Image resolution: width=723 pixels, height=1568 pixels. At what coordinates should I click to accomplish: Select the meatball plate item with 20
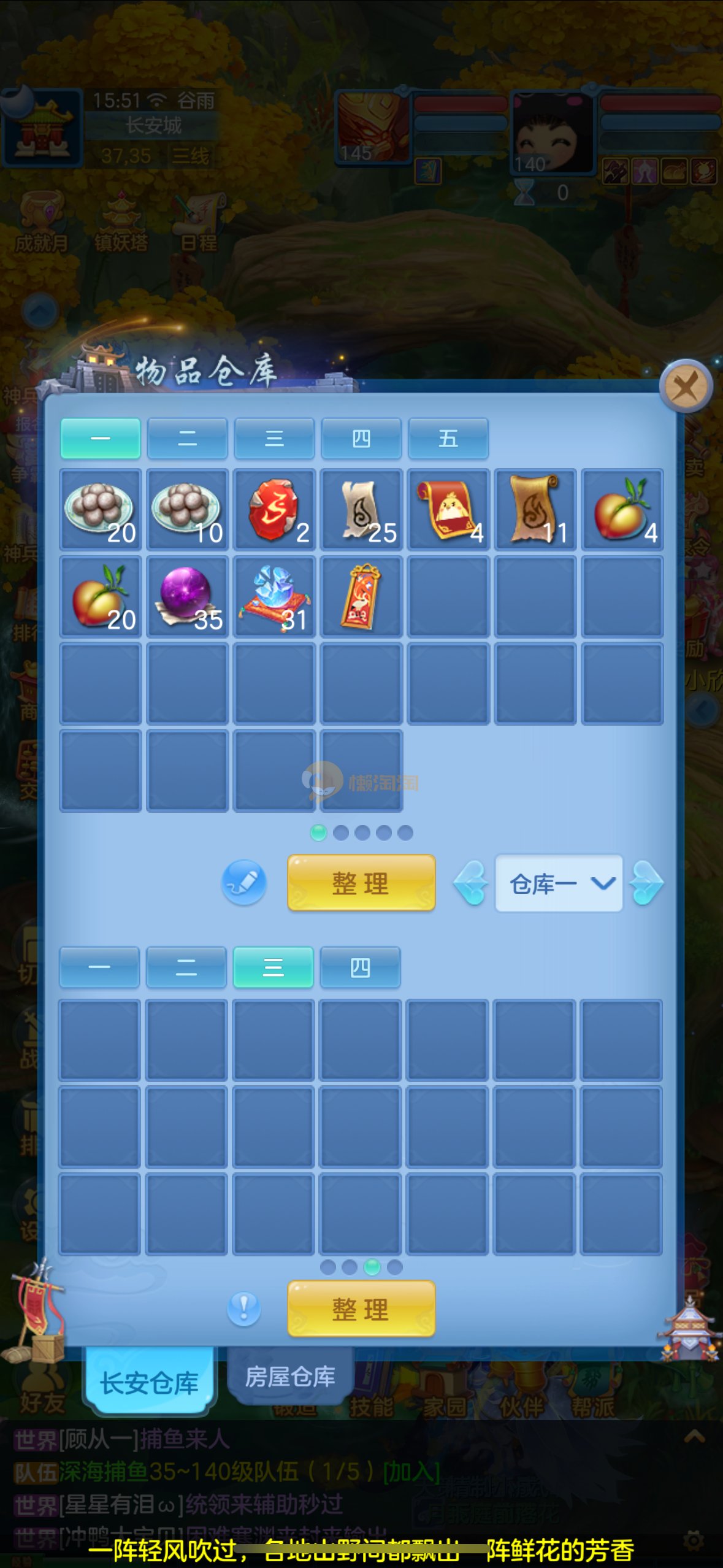[100, 510]
